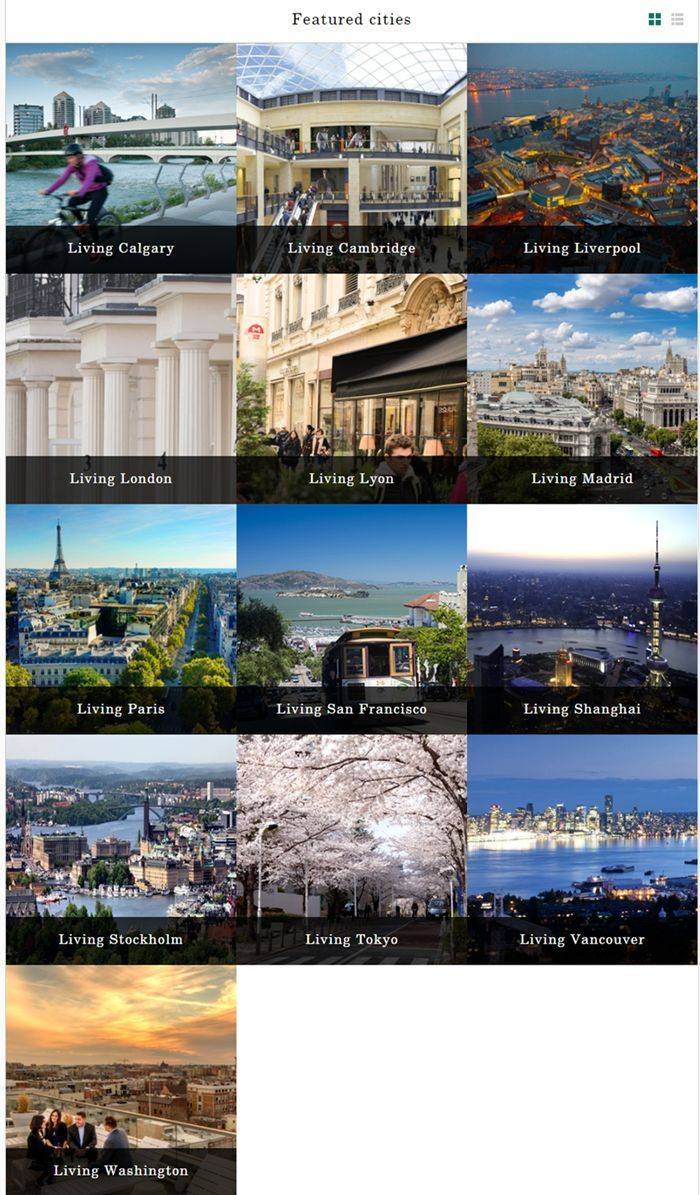Open the Living Madrid tile

tap(582, 389)
